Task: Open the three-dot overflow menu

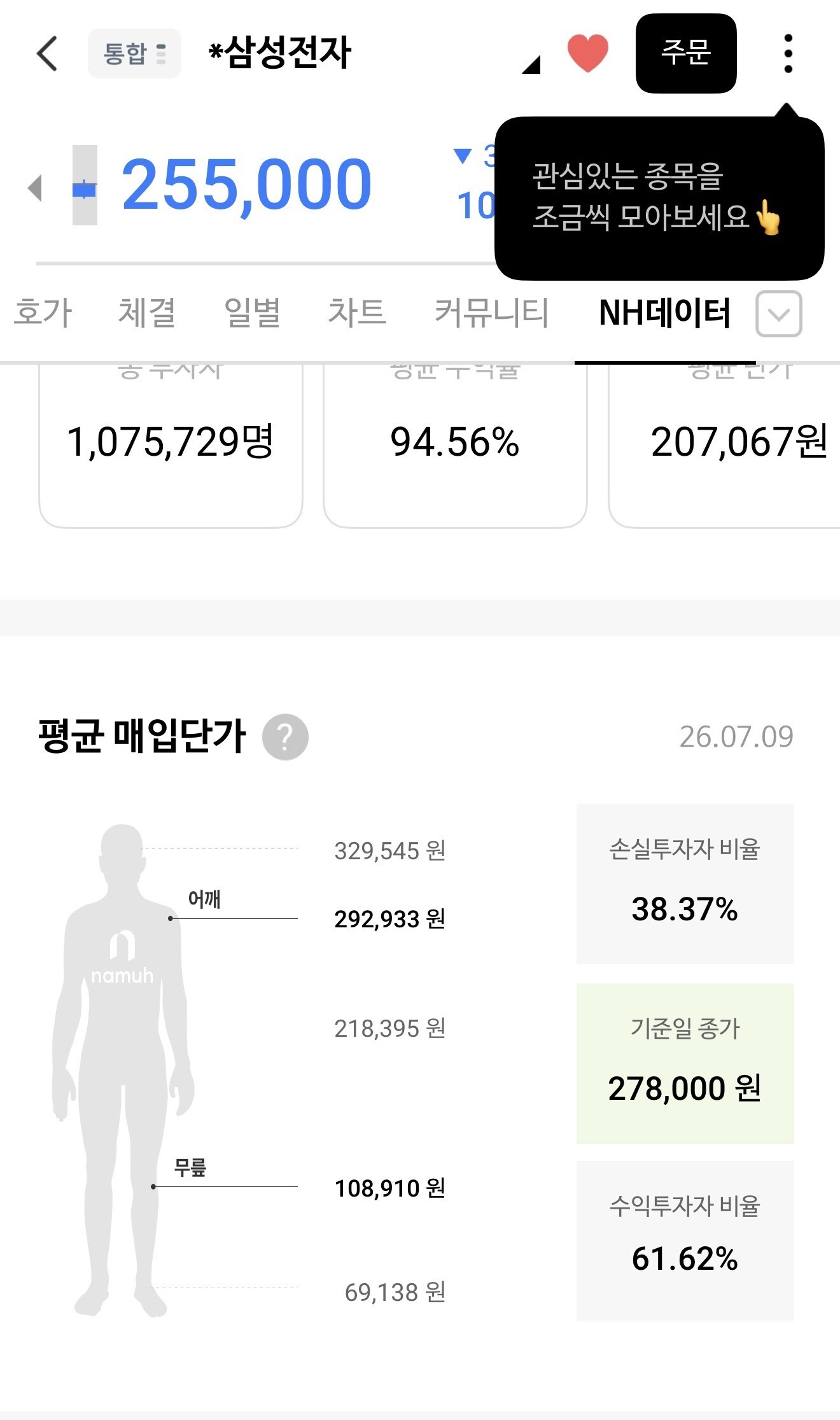Action: click(788, 53)
